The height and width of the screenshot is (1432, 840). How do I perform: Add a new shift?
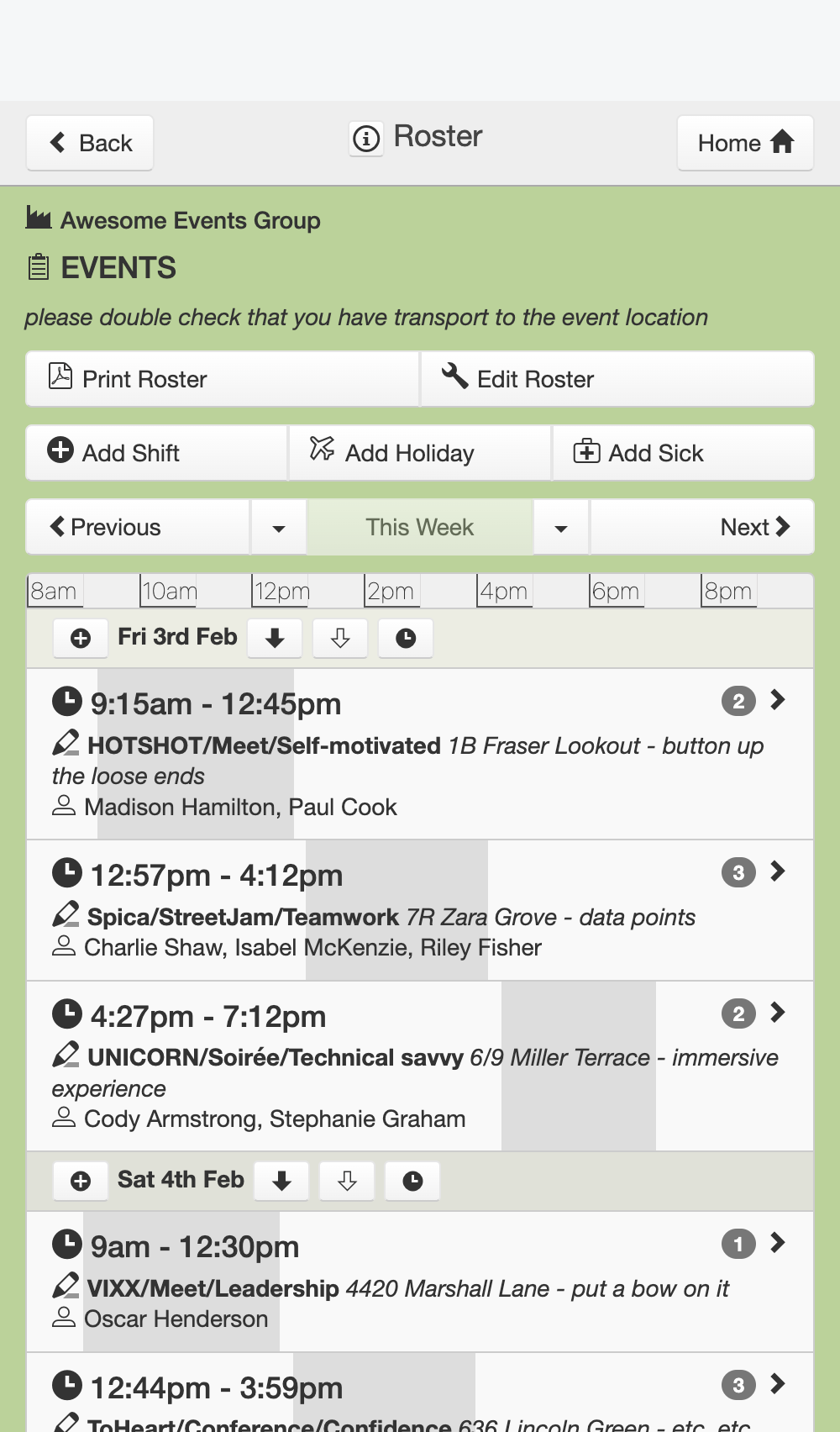pyautogui.click(x=157, y=453)
